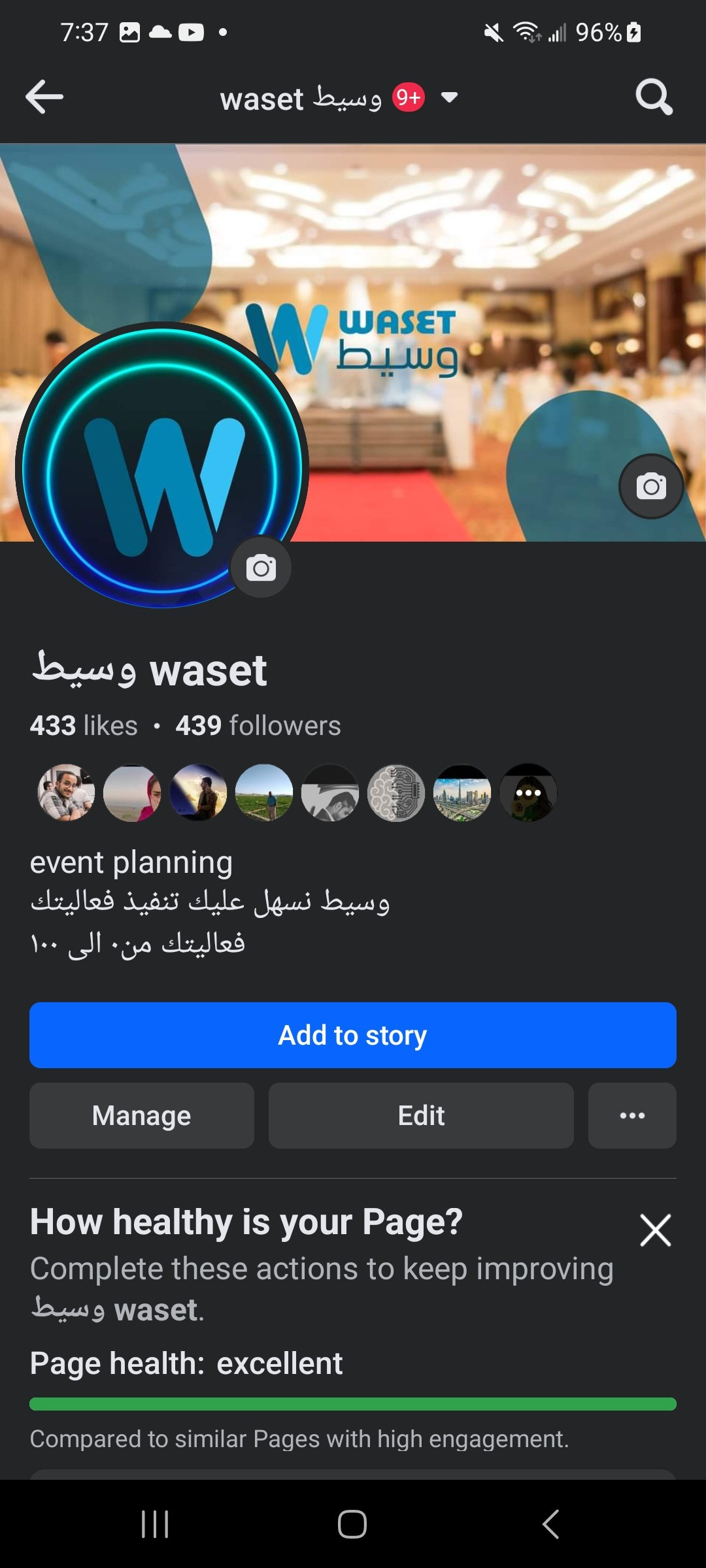Open the cover photo
Image resolution: width=706 pixels, height=1568 pixels.
418,248
